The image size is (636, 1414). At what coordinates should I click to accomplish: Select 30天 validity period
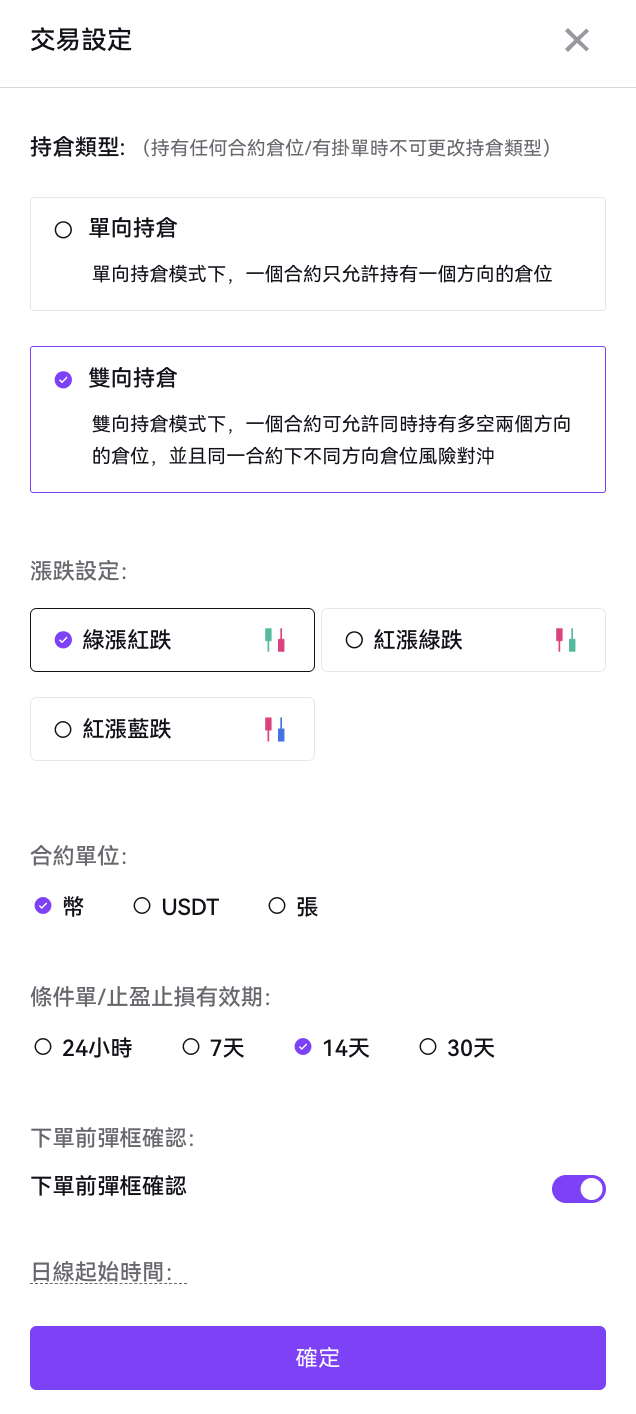(x=457, y=1048)
